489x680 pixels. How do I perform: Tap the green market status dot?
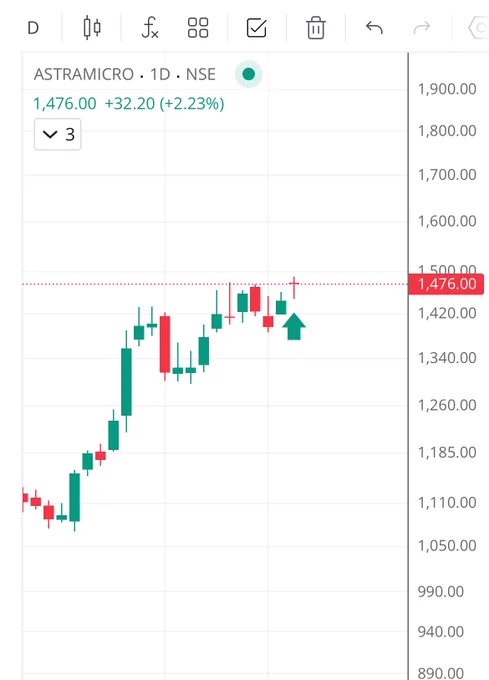tap(248, 74)
